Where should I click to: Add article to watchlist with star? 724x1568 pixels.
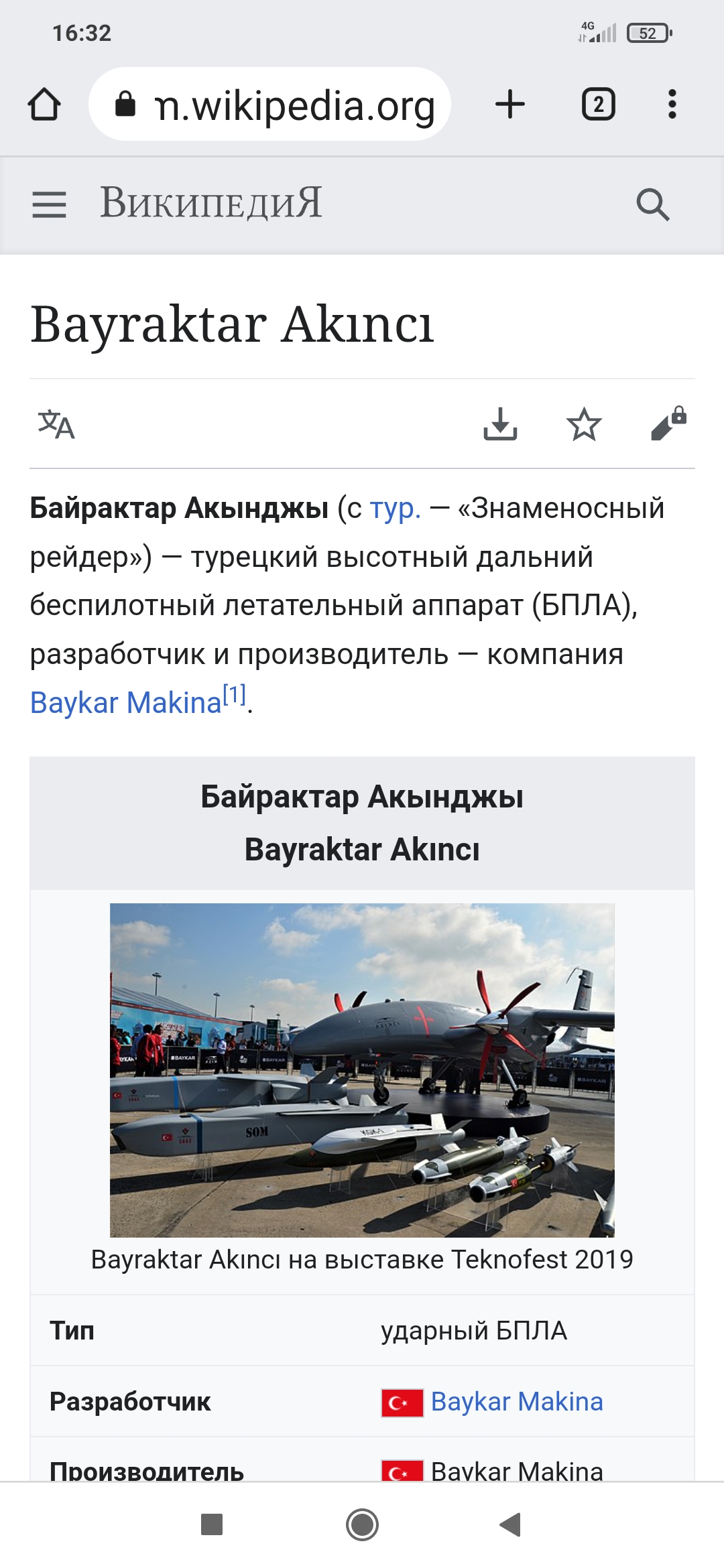pos(584,424)
